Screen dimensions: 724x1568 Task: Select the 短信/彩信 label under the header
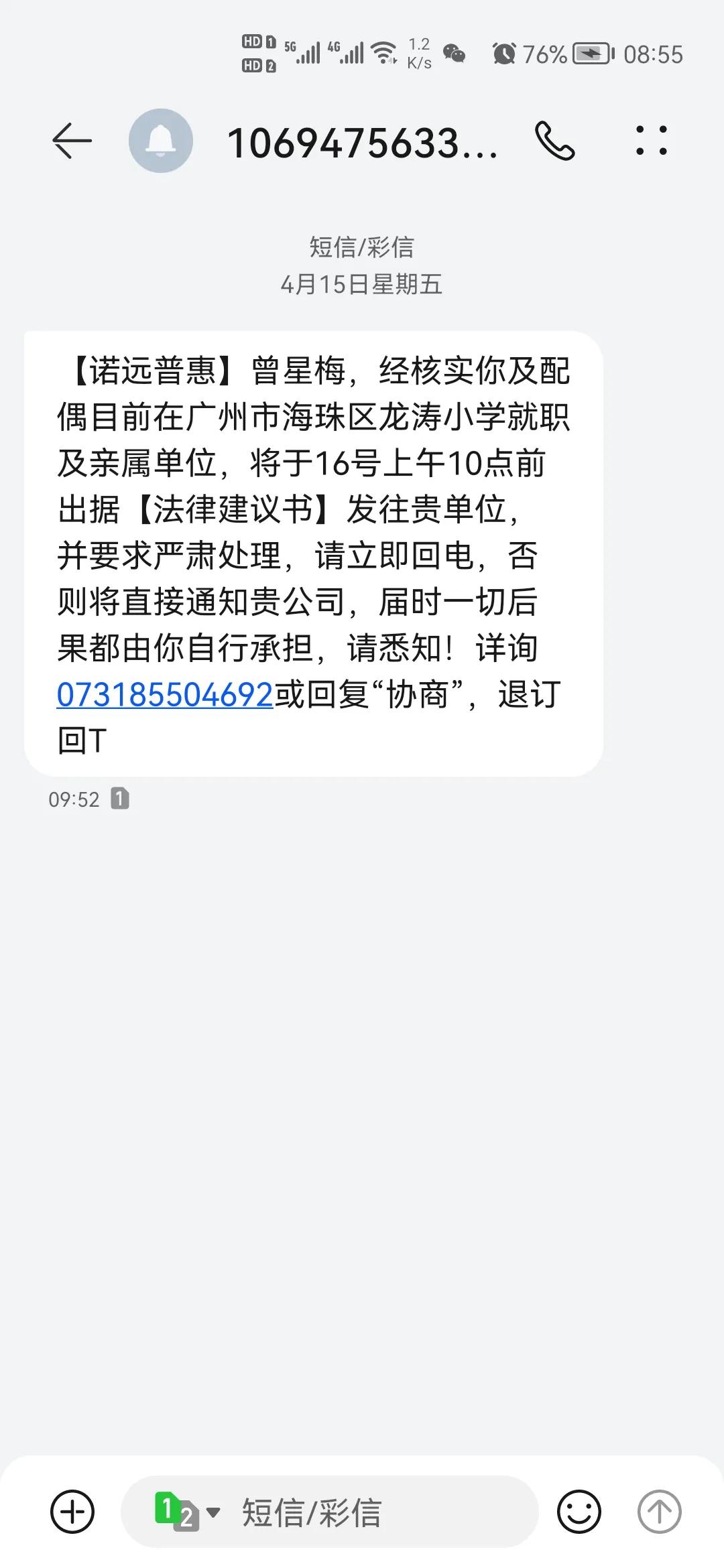(x=362, y=248)
